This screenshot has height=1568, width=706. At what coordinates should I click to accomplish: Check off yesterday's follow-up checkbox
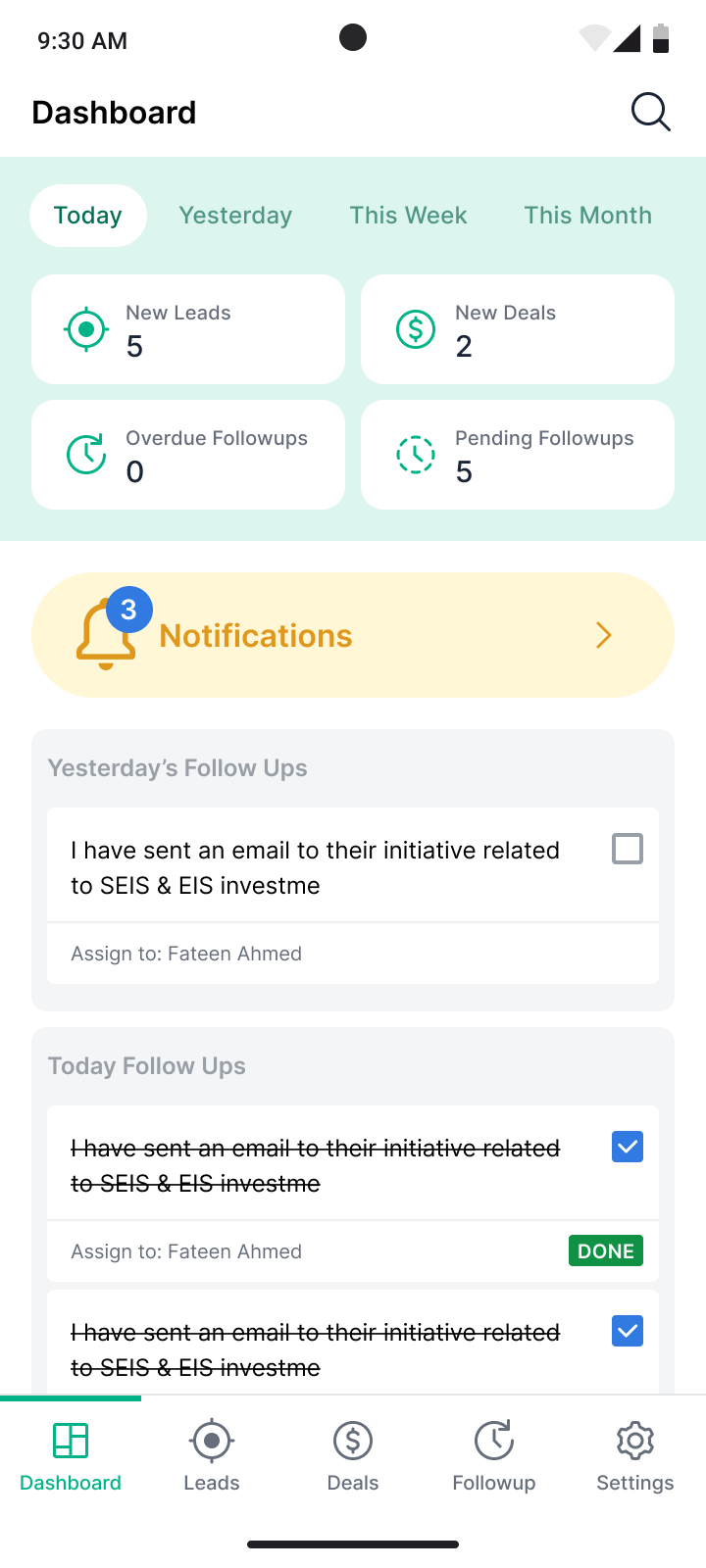pos(628,849)
